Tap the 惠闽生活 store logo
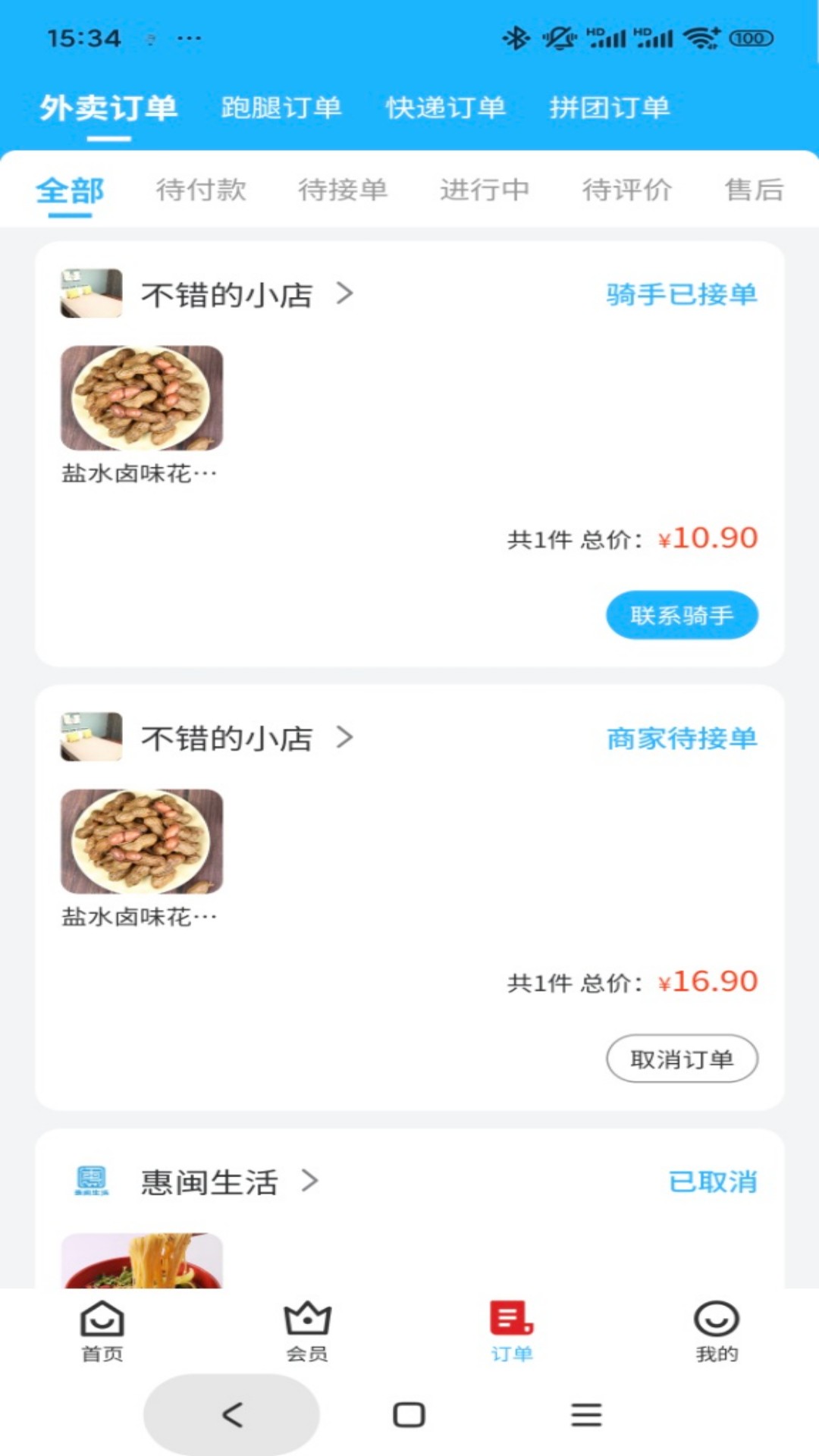 coord(91,1181)
